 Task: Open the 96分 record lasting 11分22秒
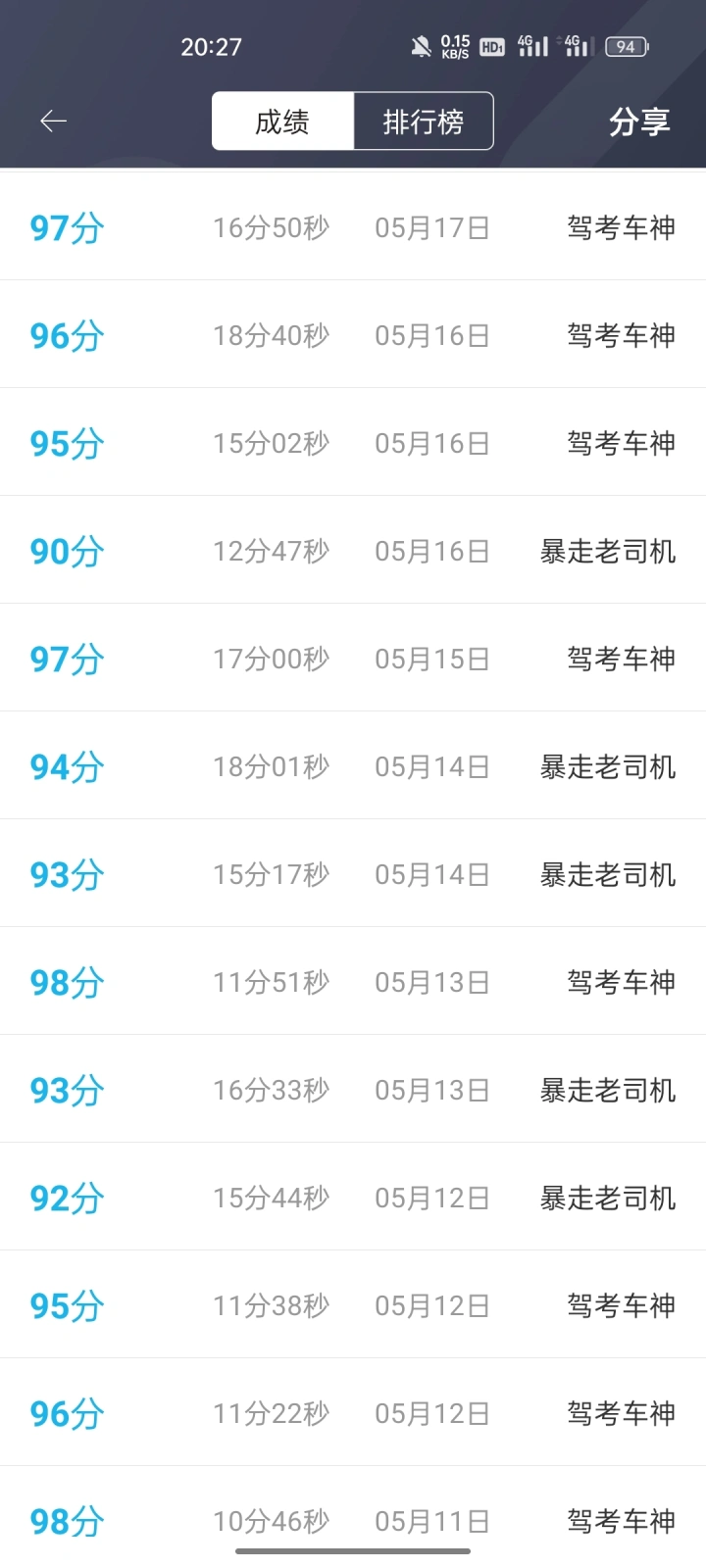pos(353,1412)
